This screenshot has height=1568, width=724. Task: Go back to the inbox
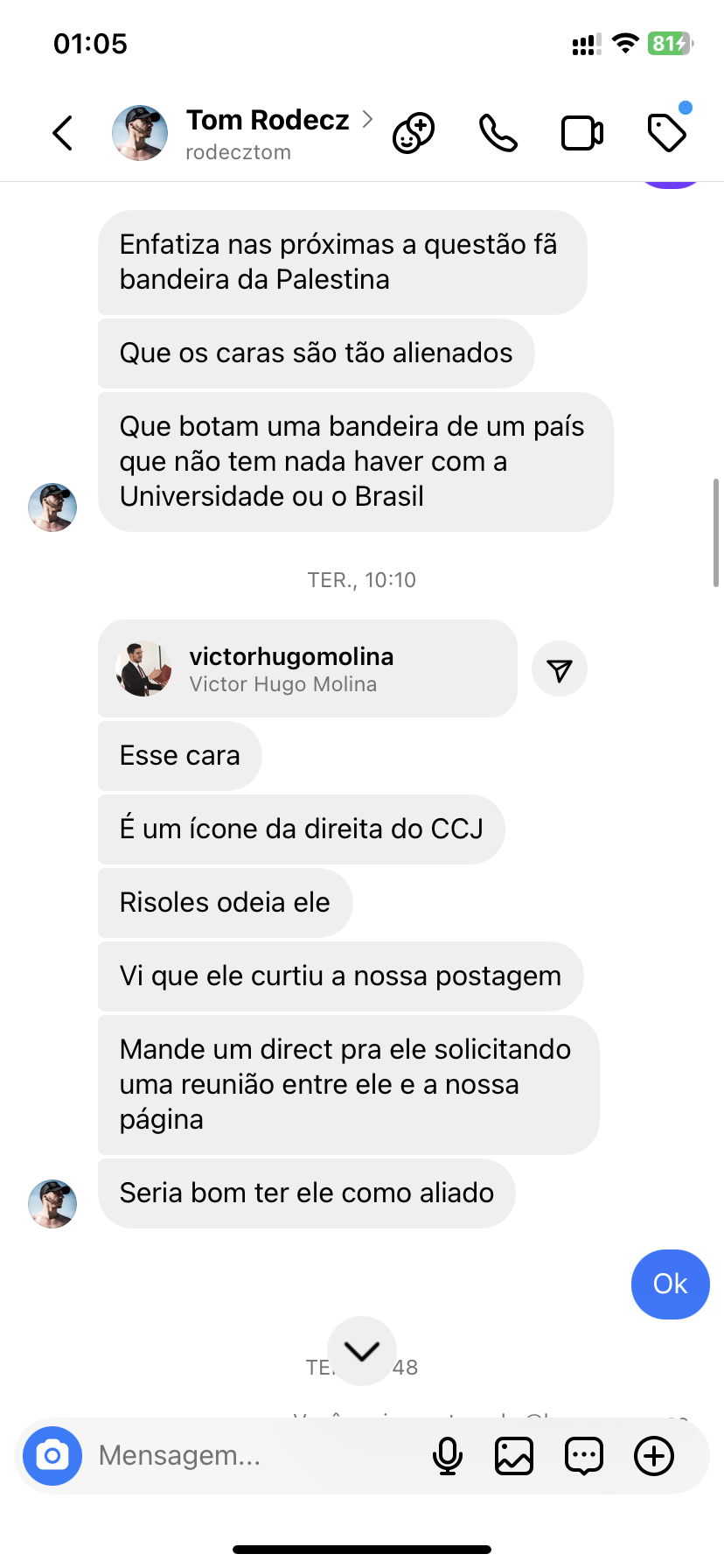[x=63, y=133]
